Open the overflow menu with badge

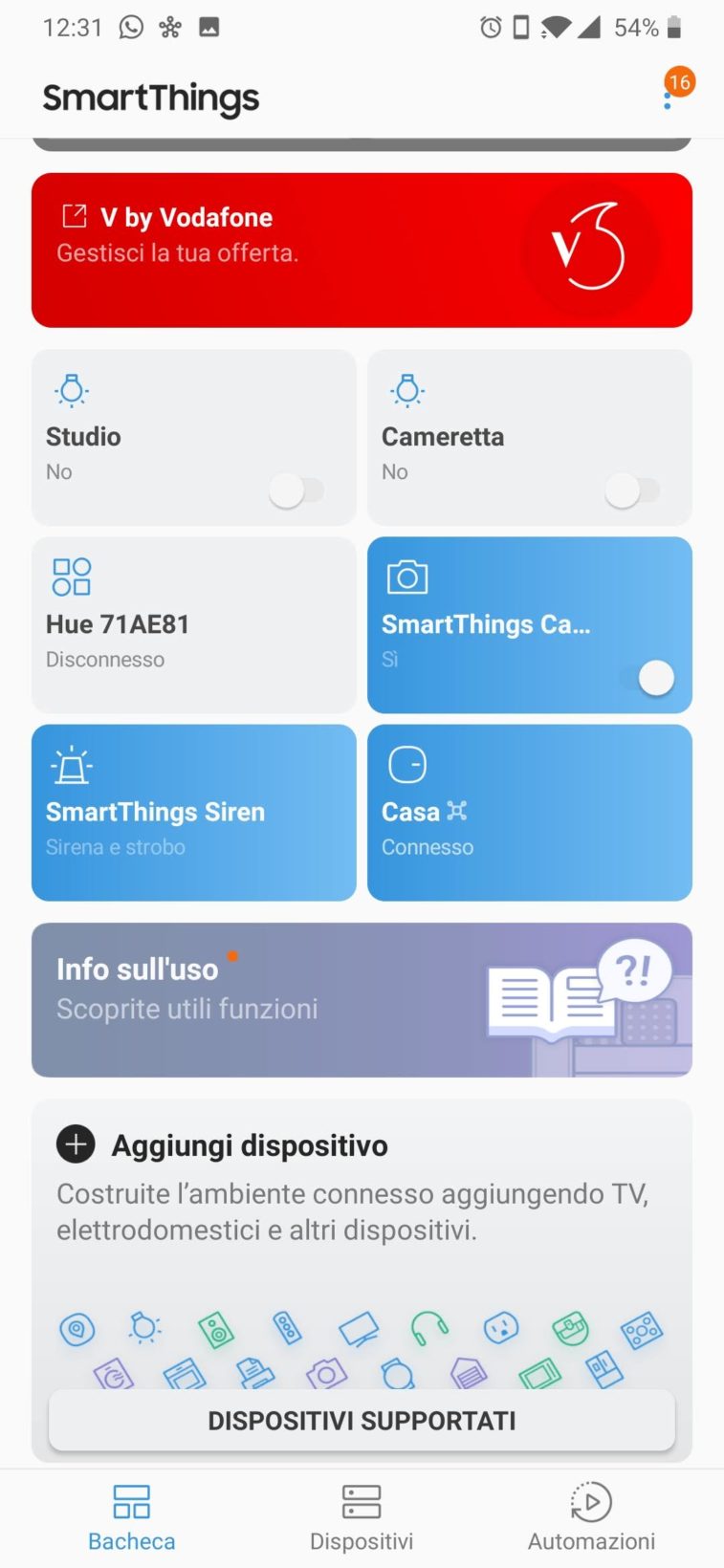pyautogui.click(x=669, y=96)
